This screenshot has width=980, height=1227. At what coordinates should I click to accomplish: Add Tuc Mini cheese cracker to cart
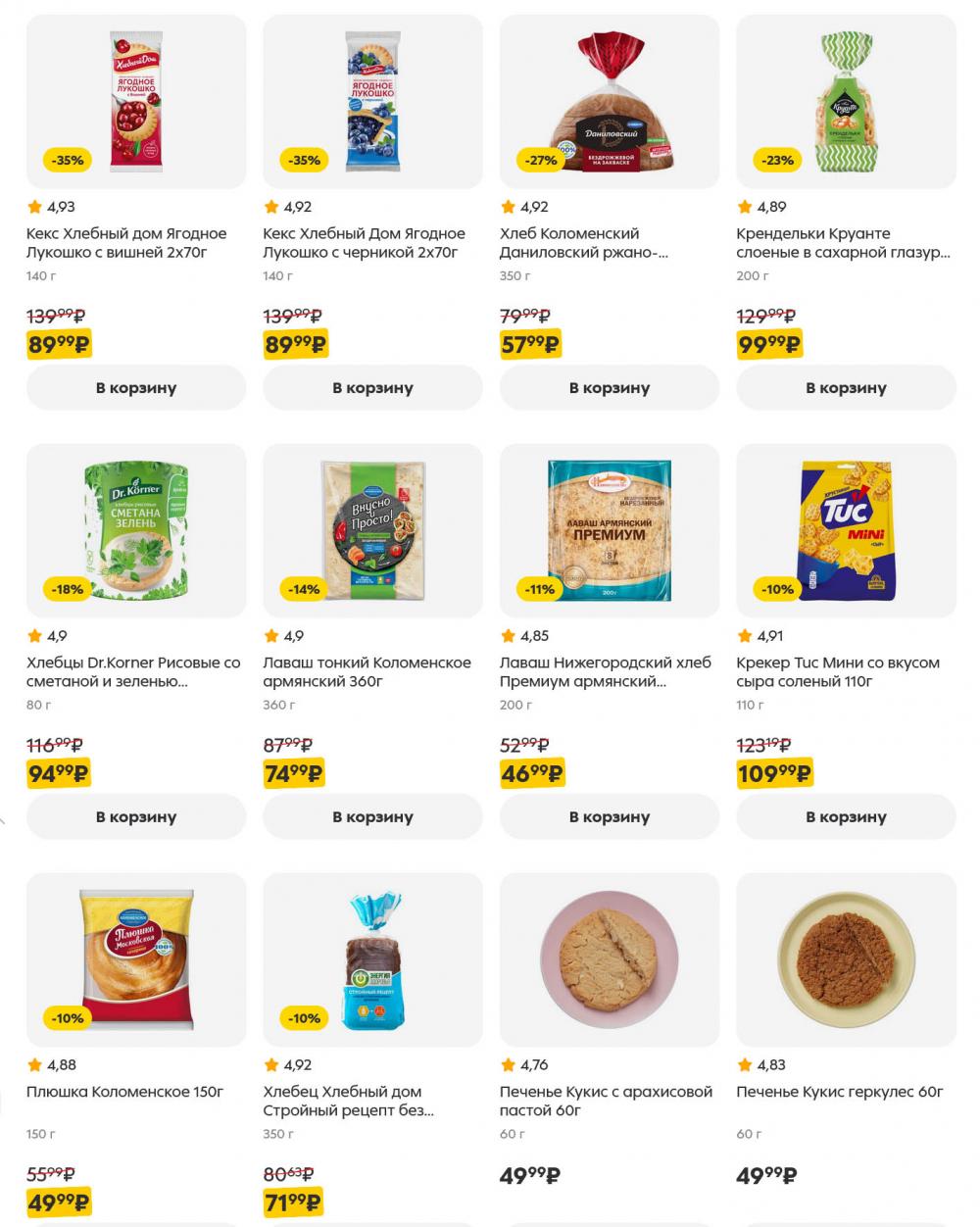(x=846, y=816)
